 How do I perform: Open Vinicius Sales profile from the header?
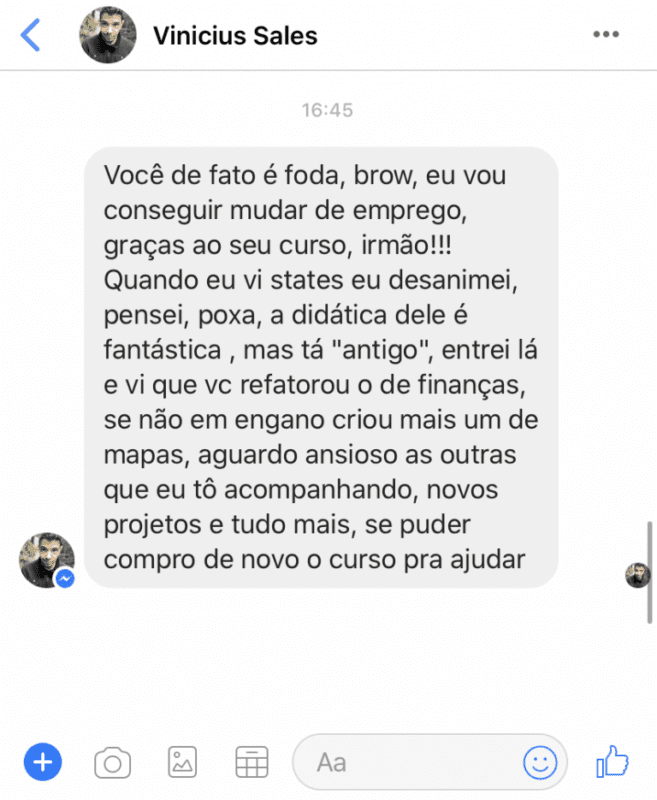[x=235, y=36]
